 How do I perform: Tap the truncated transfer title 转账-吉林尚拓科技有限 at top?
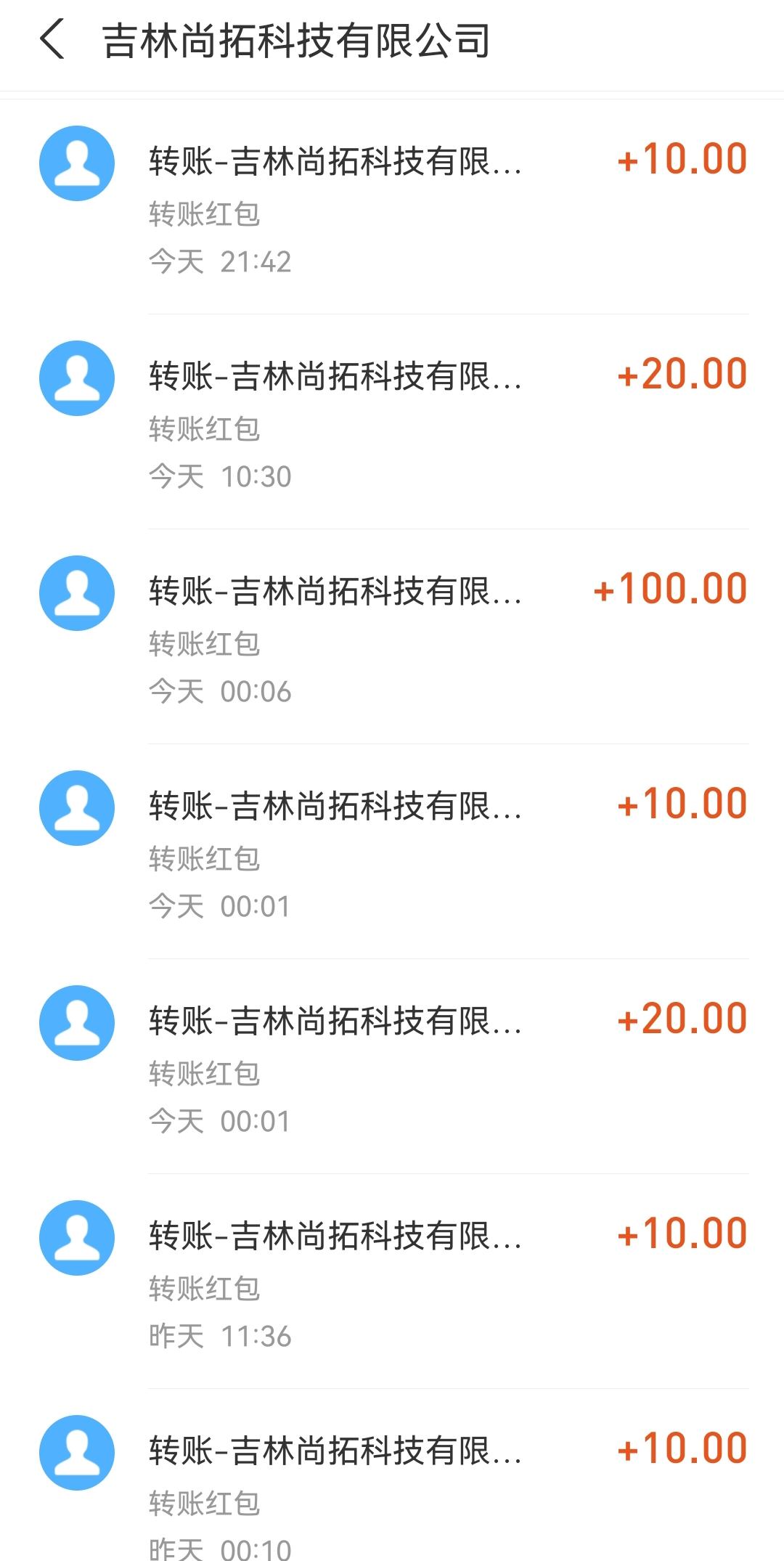point(335,161)
